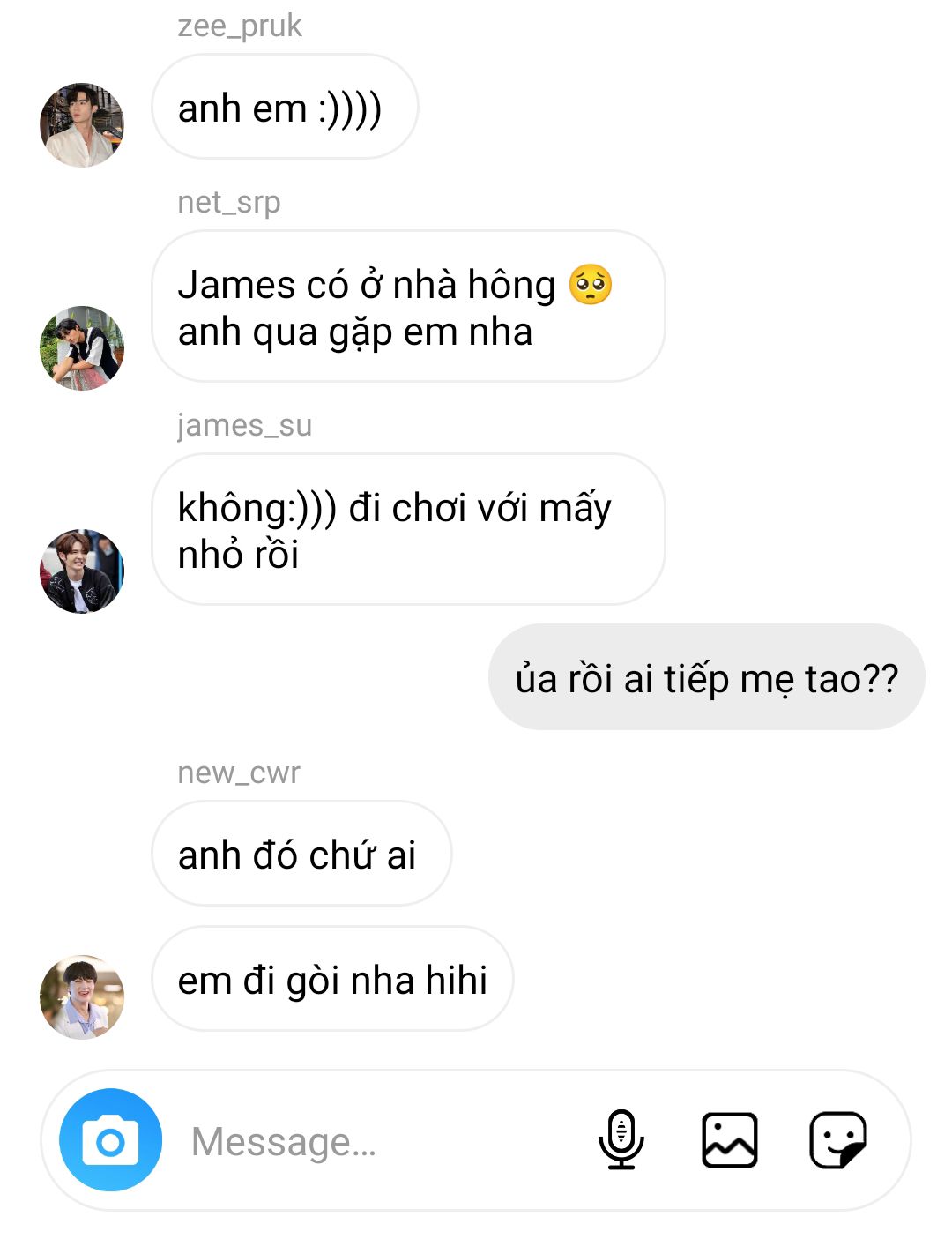Screen dimensions: 952x1239
Task: Open new_cwr's profile avatar
Action: pyautogui.click(x=82, y=996)
